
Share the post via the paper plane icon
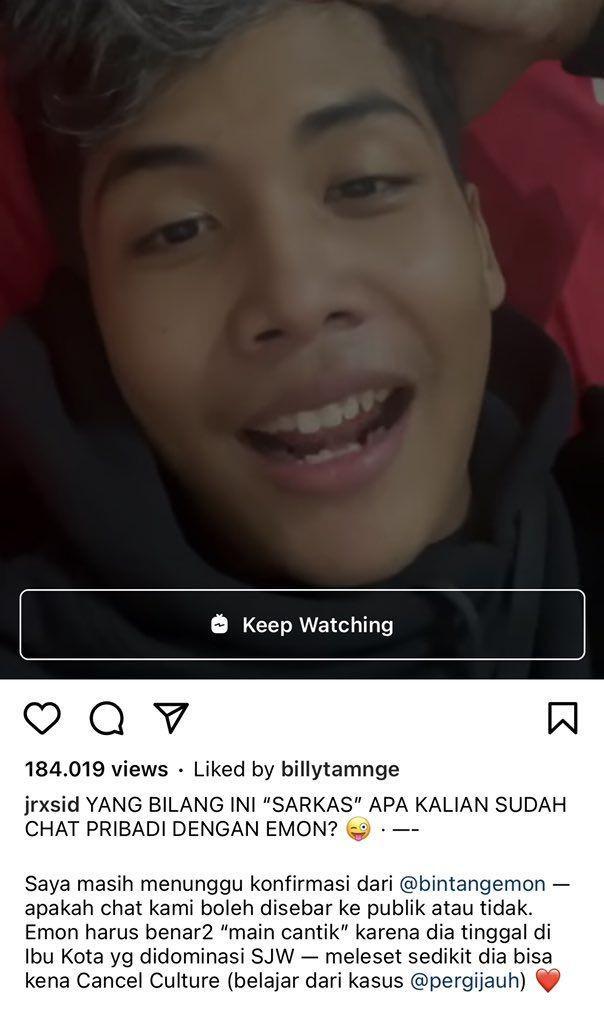point(171,717)
